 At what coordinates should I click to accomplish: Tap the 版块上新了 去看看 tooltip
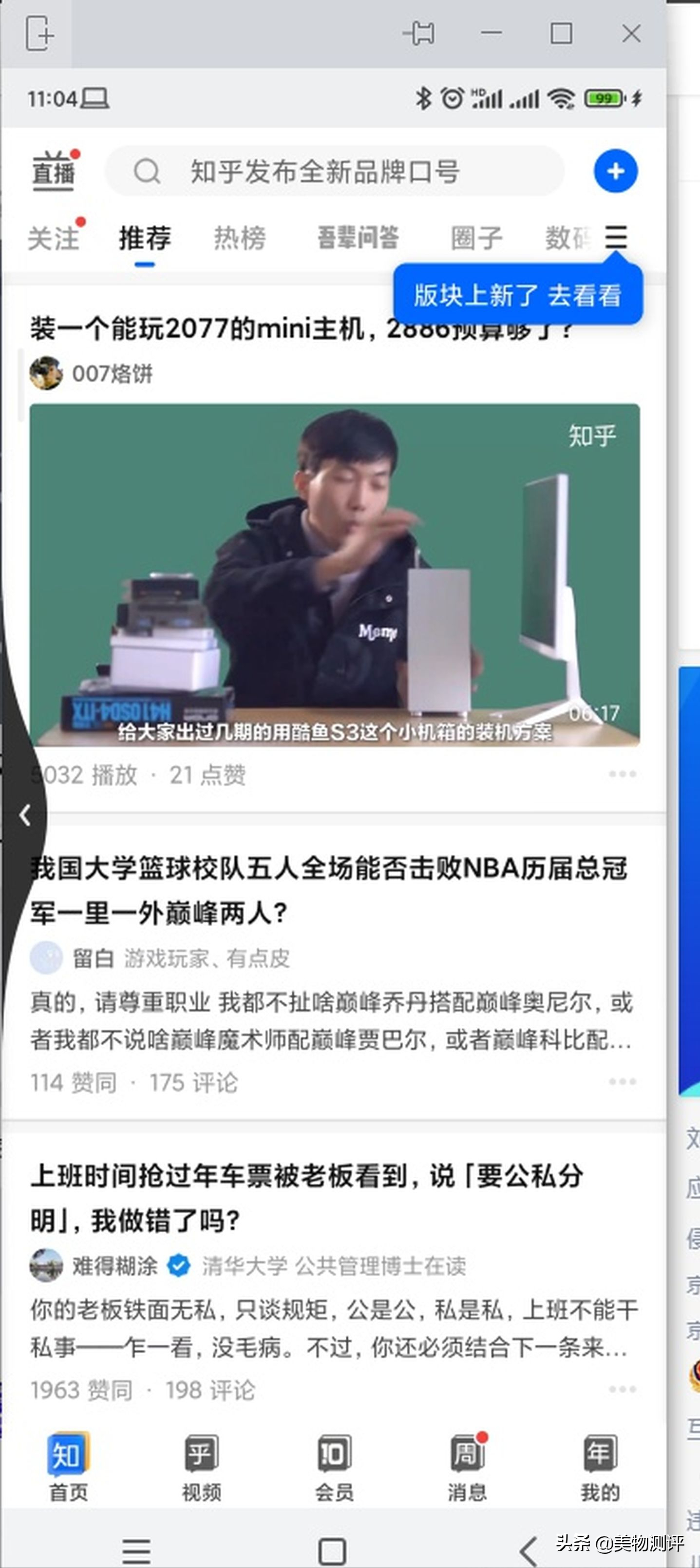pos(517,296)
